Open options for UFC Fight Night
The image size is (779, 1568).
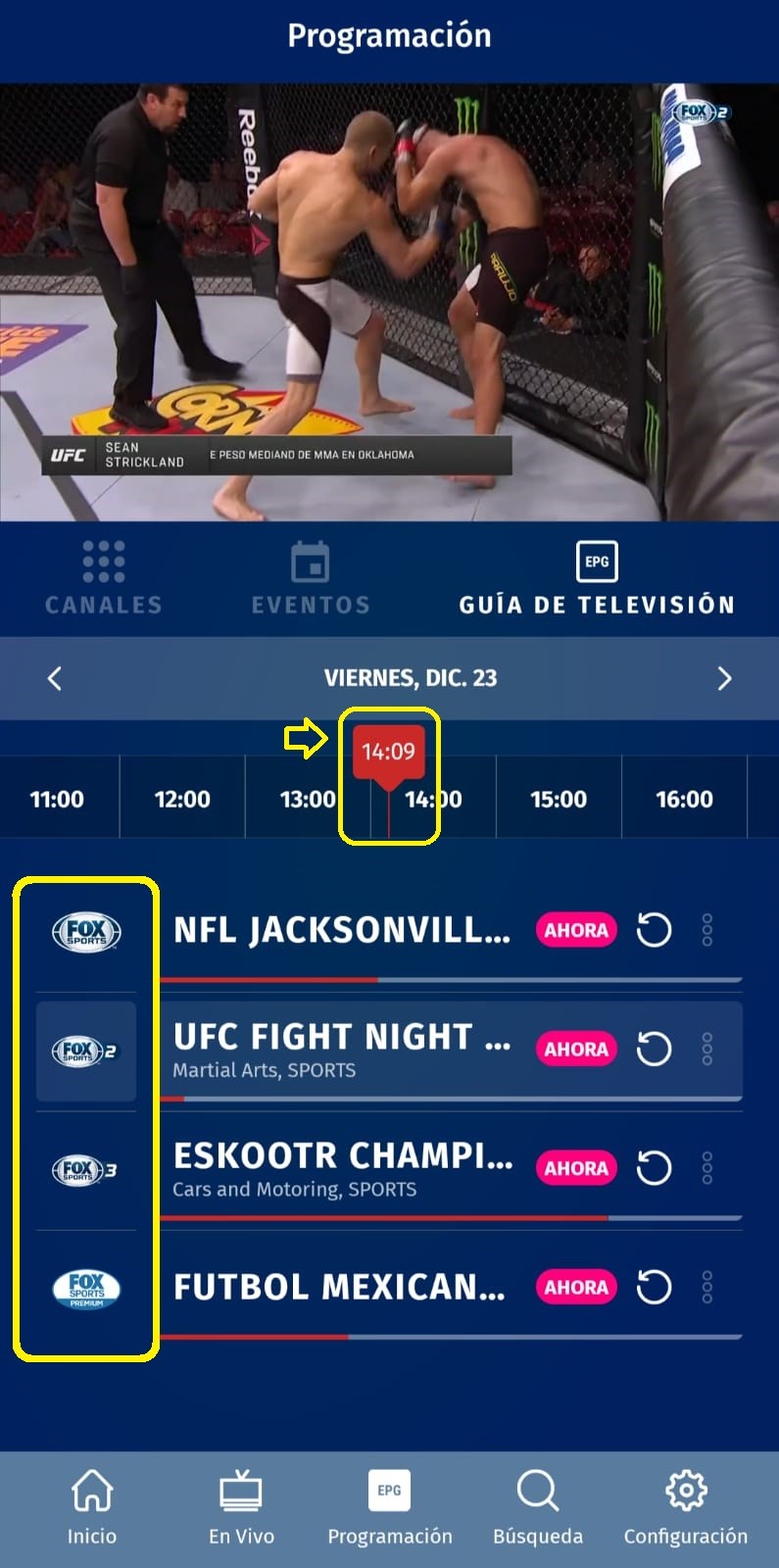tap(707, 1049)
